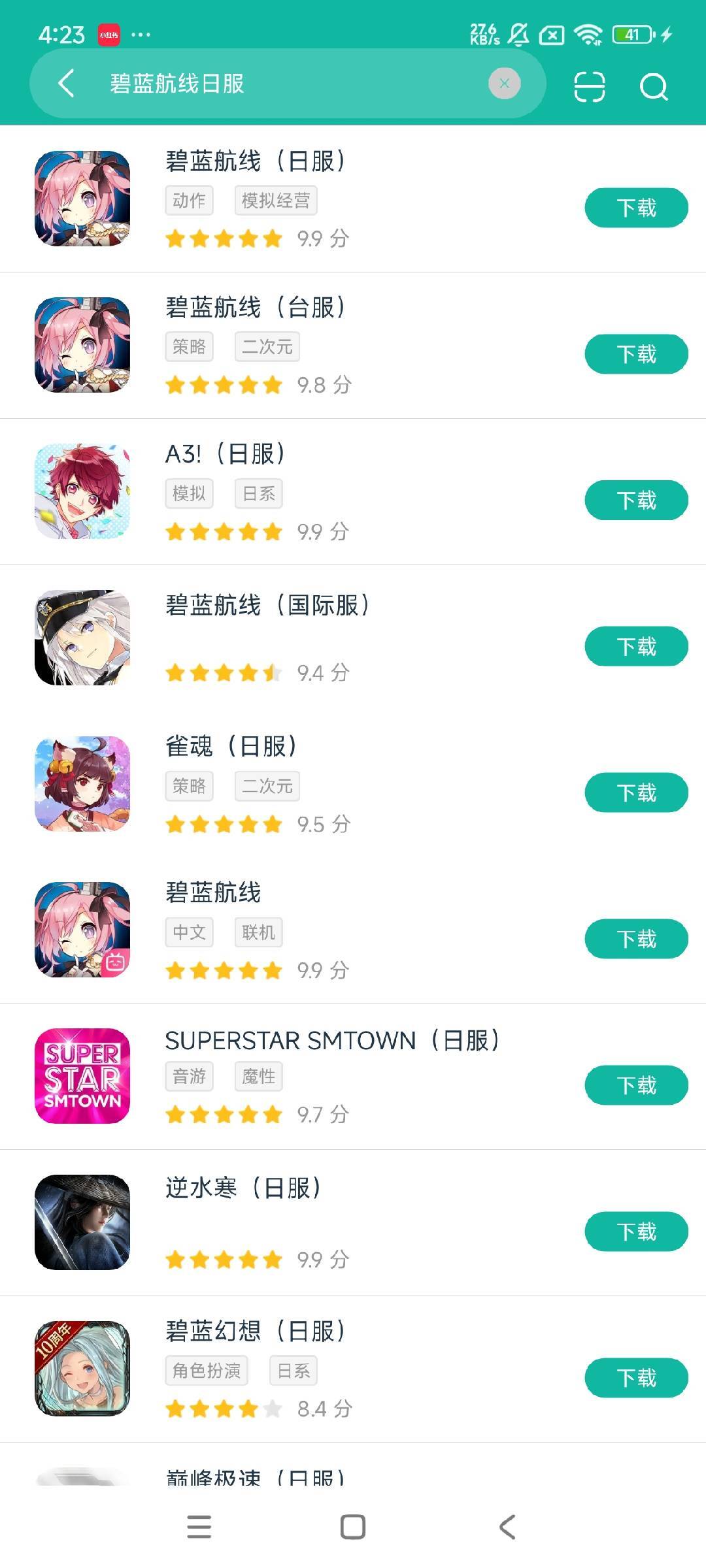
Task: Download 碧蓝航线（日服）
Action: click(635, 207)
